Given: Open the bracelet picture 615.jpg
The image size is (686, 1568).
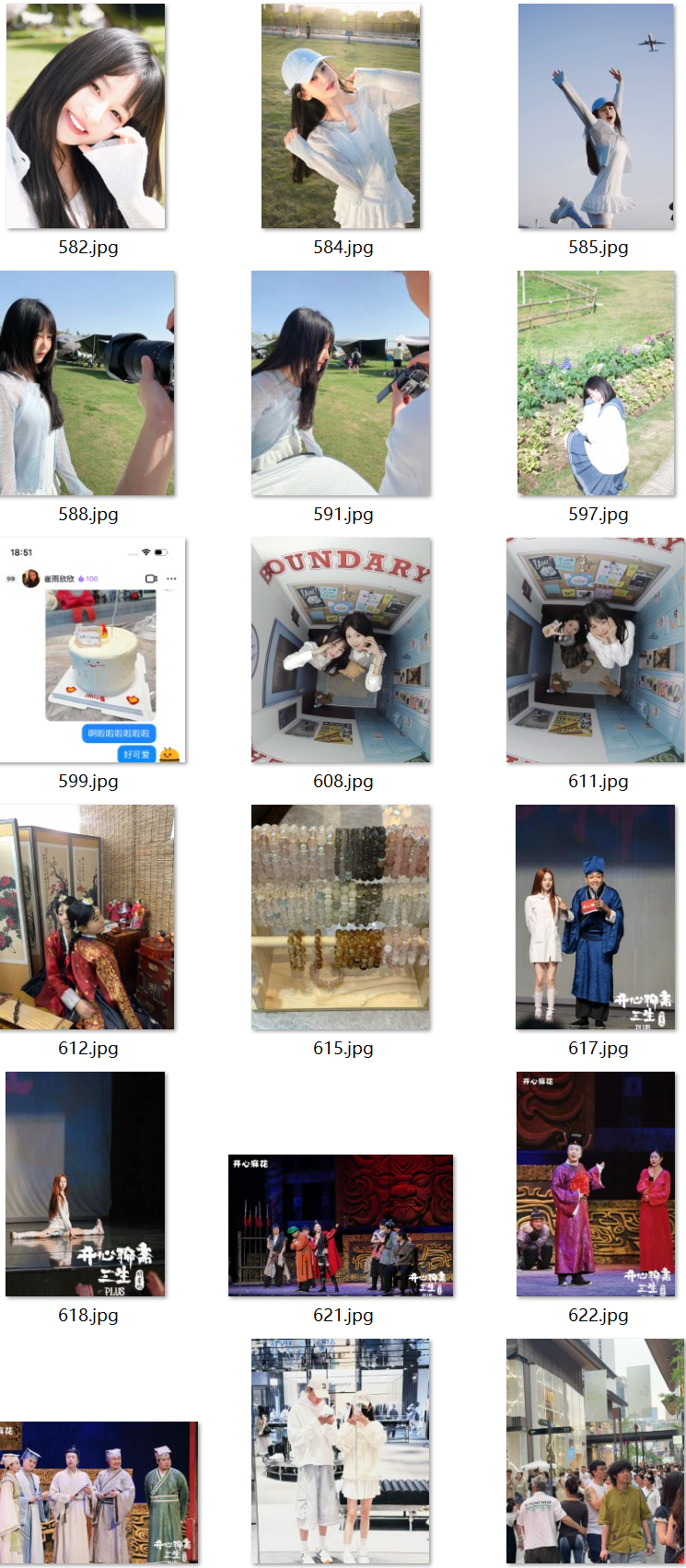Looking at the screenshot, I should [x=341, y=917].
